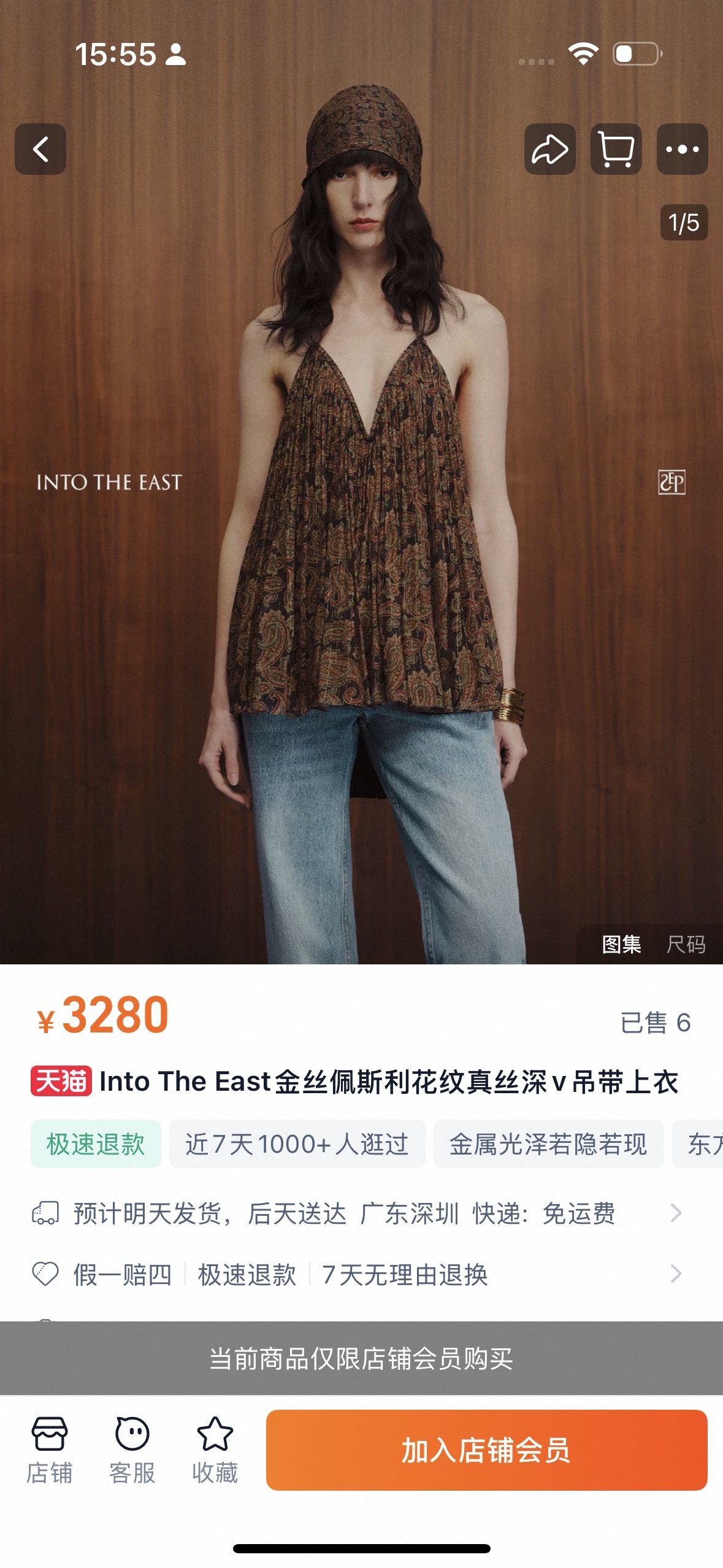Tap the 极速退款 chip

[x=96, y=1144]
